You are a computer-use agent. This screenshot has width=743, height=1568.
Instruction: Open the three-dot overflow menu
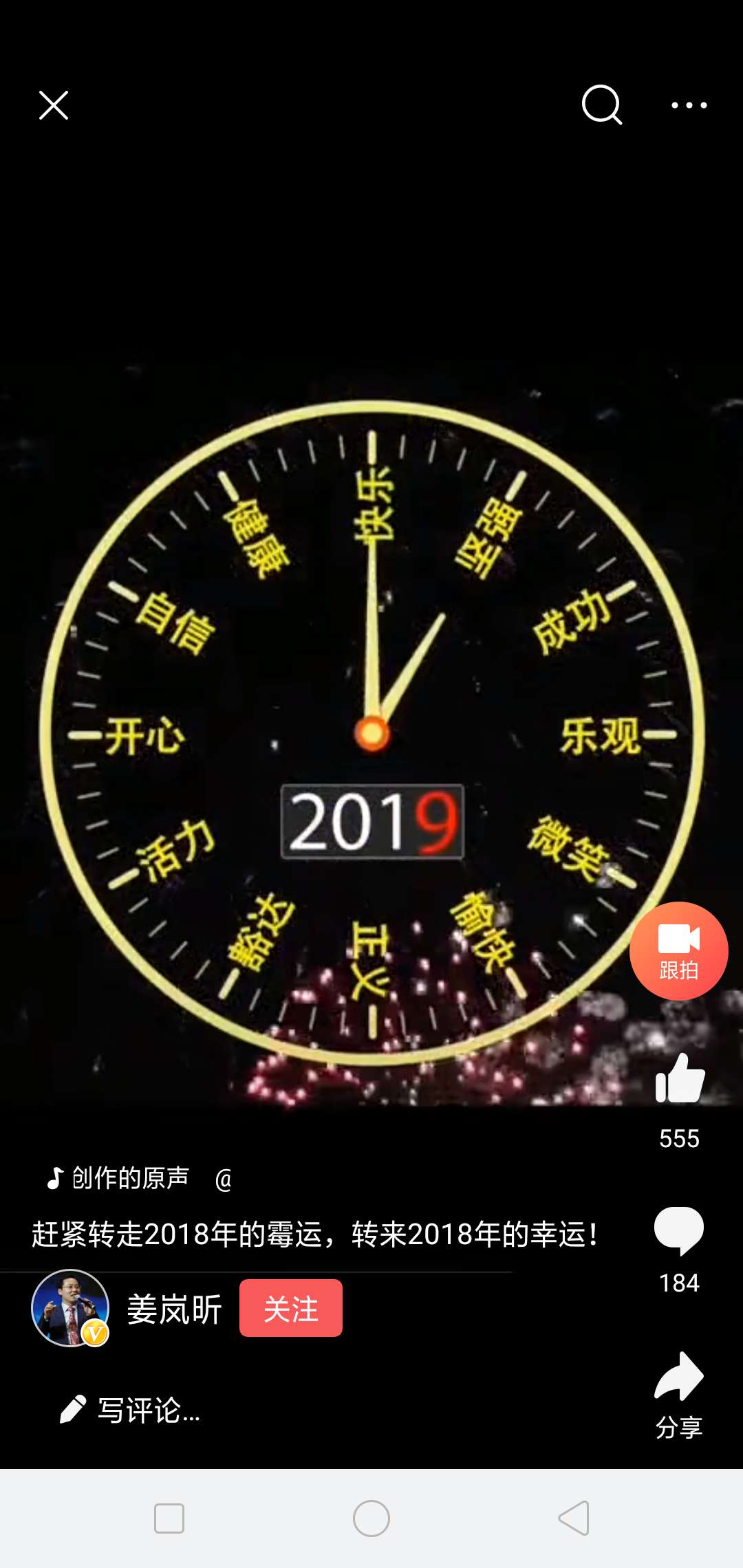point(689,105)
